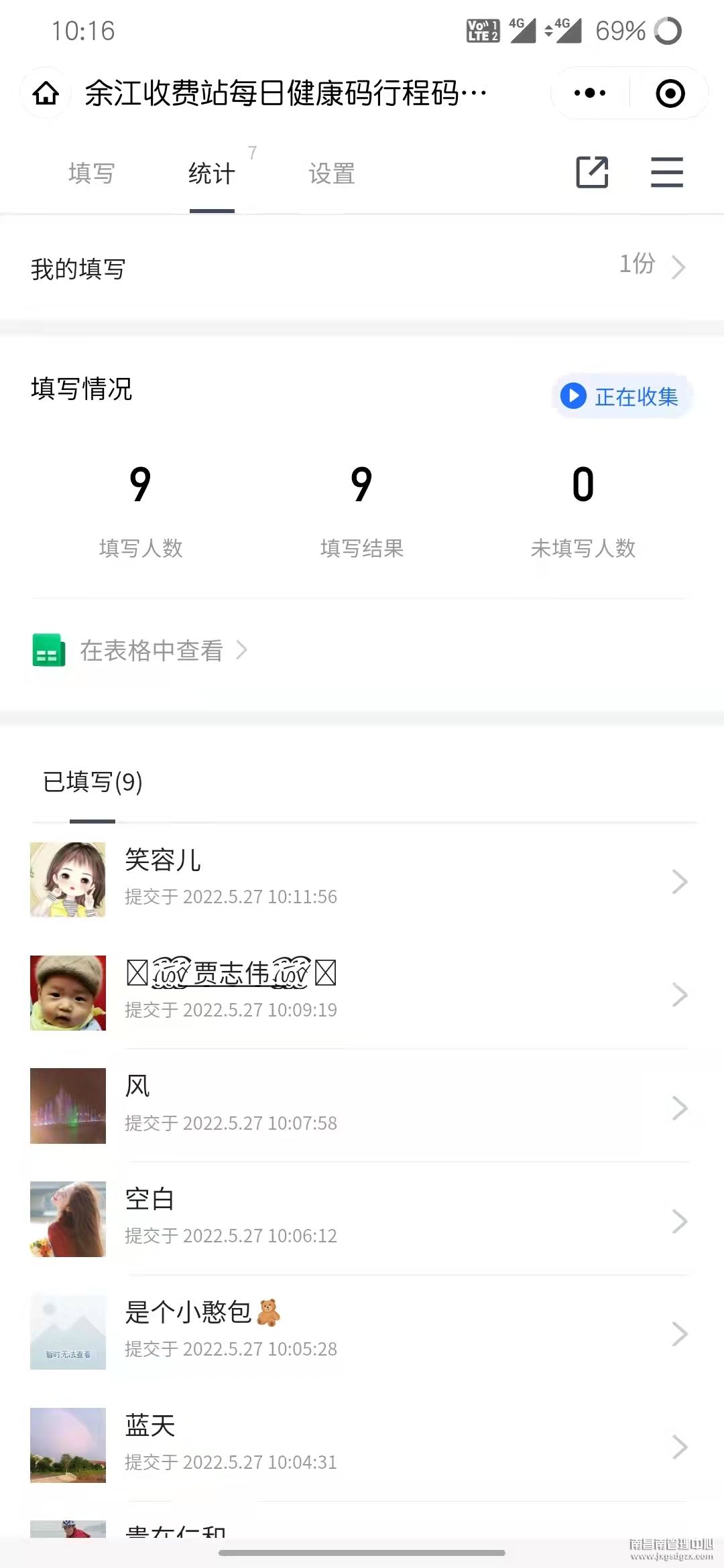
Task: Open 是个小憨包's submission
Action: click(x=362, y=1332)
